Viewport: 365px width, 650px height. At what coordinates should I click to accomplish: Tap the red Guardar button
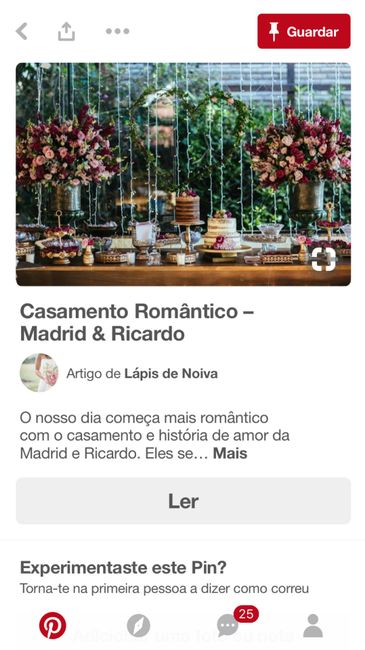pyautogui.click(x=304, y=32)
